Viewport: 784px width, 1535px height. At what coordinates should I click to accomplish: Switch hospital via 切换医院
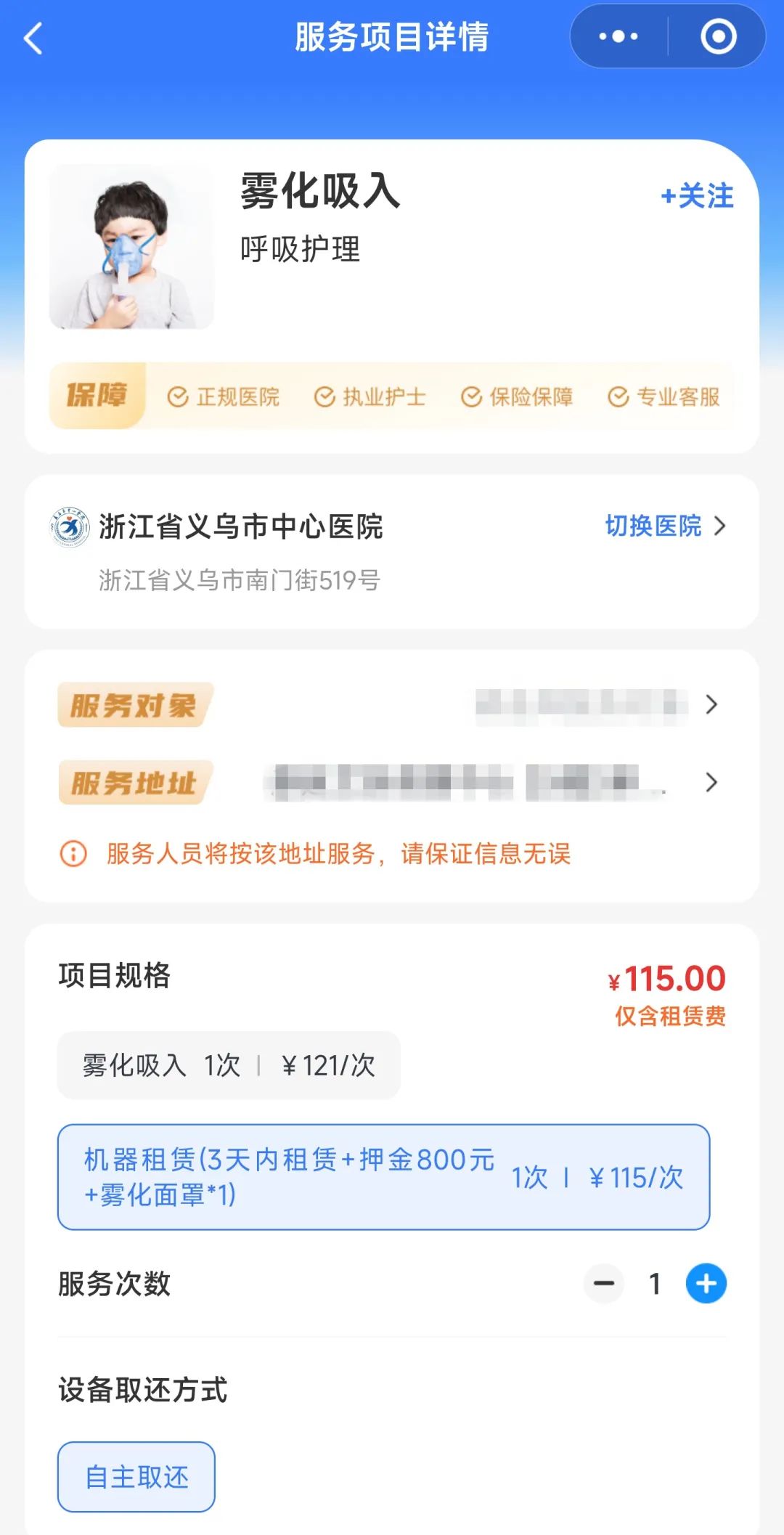click(x=666, y=526)
